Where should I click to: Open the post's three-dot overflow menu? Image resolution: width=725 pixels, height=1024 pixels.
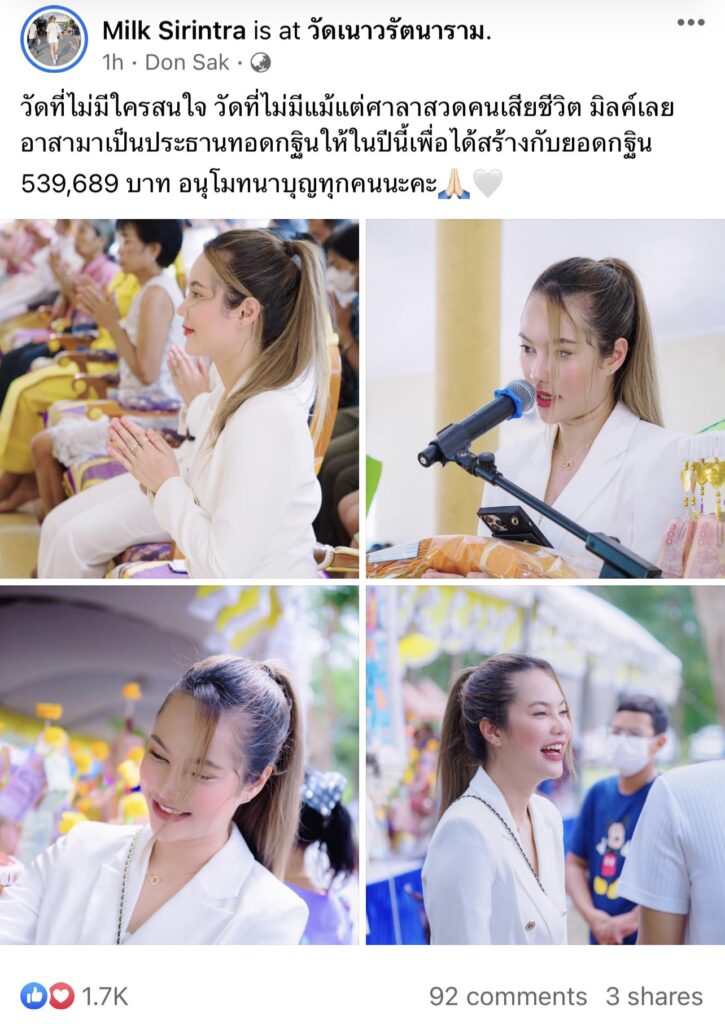(x=690, y=23)
